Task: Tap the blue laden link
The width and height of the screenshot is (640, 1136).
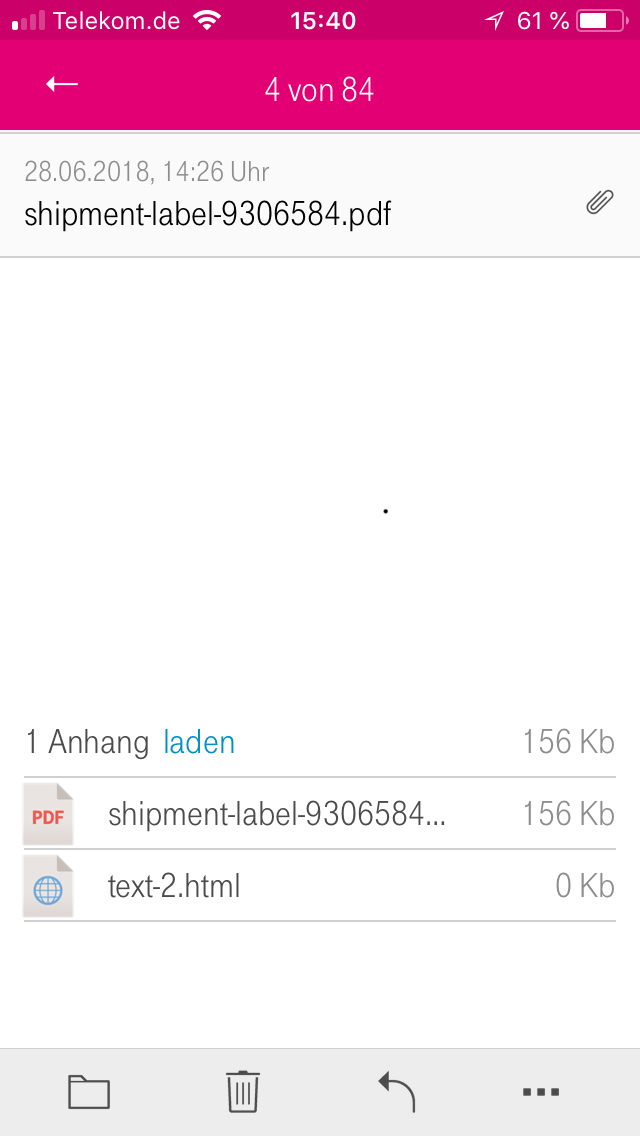Action: point(199,742)
